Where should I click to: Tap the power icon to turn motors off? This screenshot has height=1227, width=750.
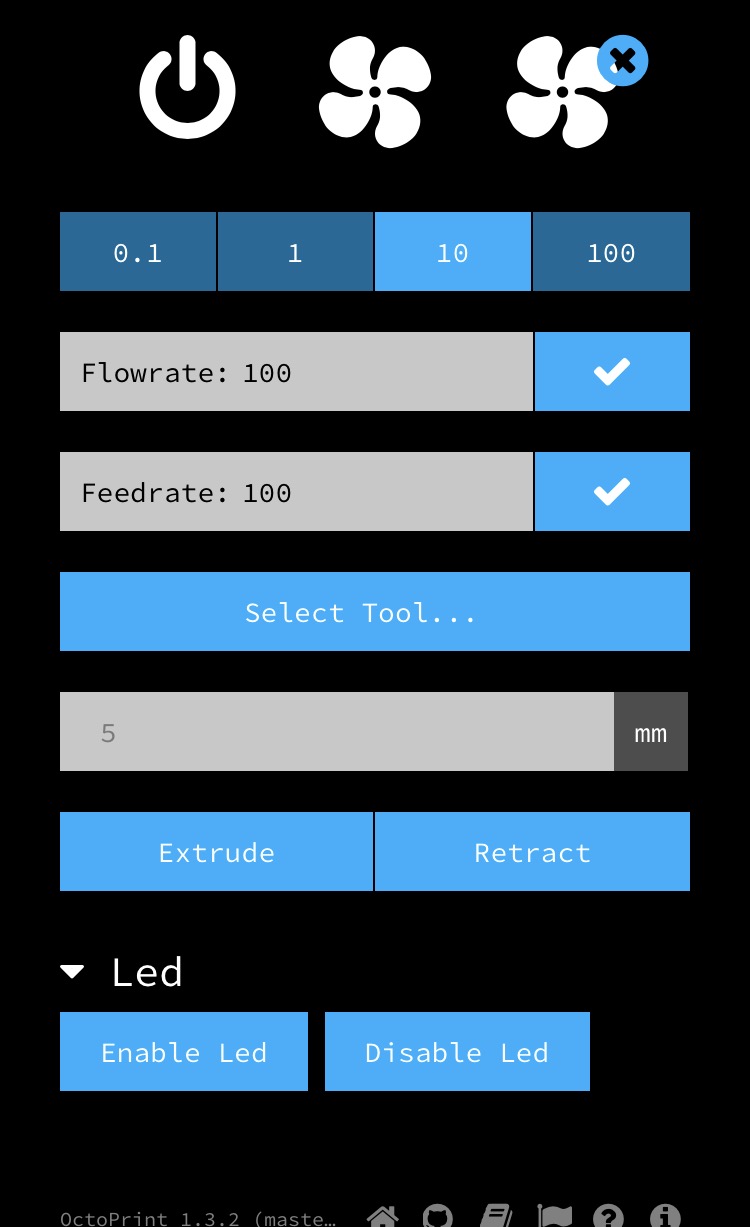point(187,90)
